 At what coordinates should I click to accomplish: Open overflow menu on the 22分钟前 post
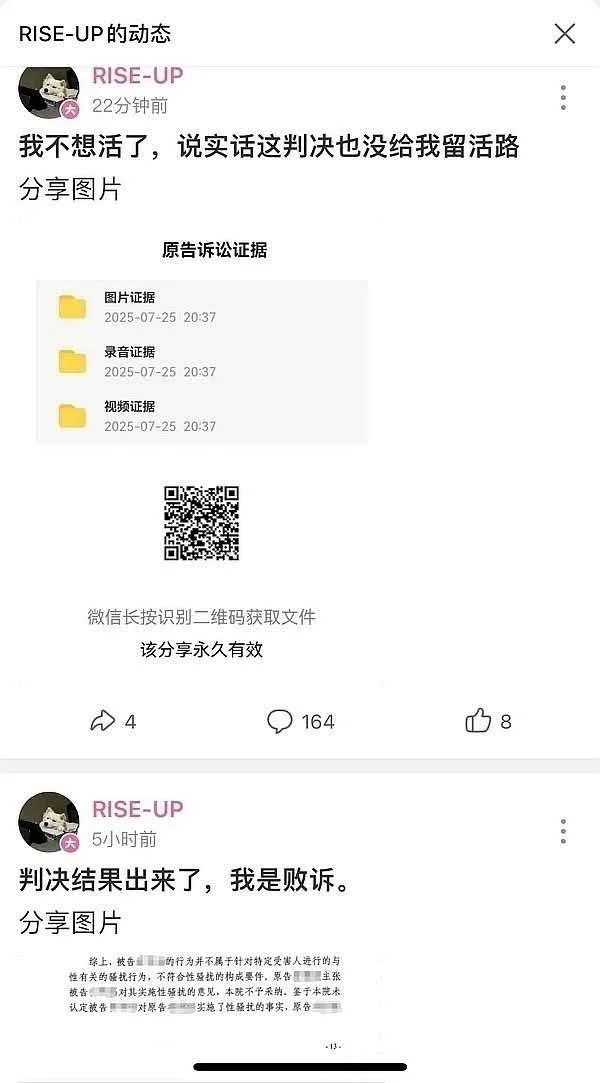[x=563, y=97]
